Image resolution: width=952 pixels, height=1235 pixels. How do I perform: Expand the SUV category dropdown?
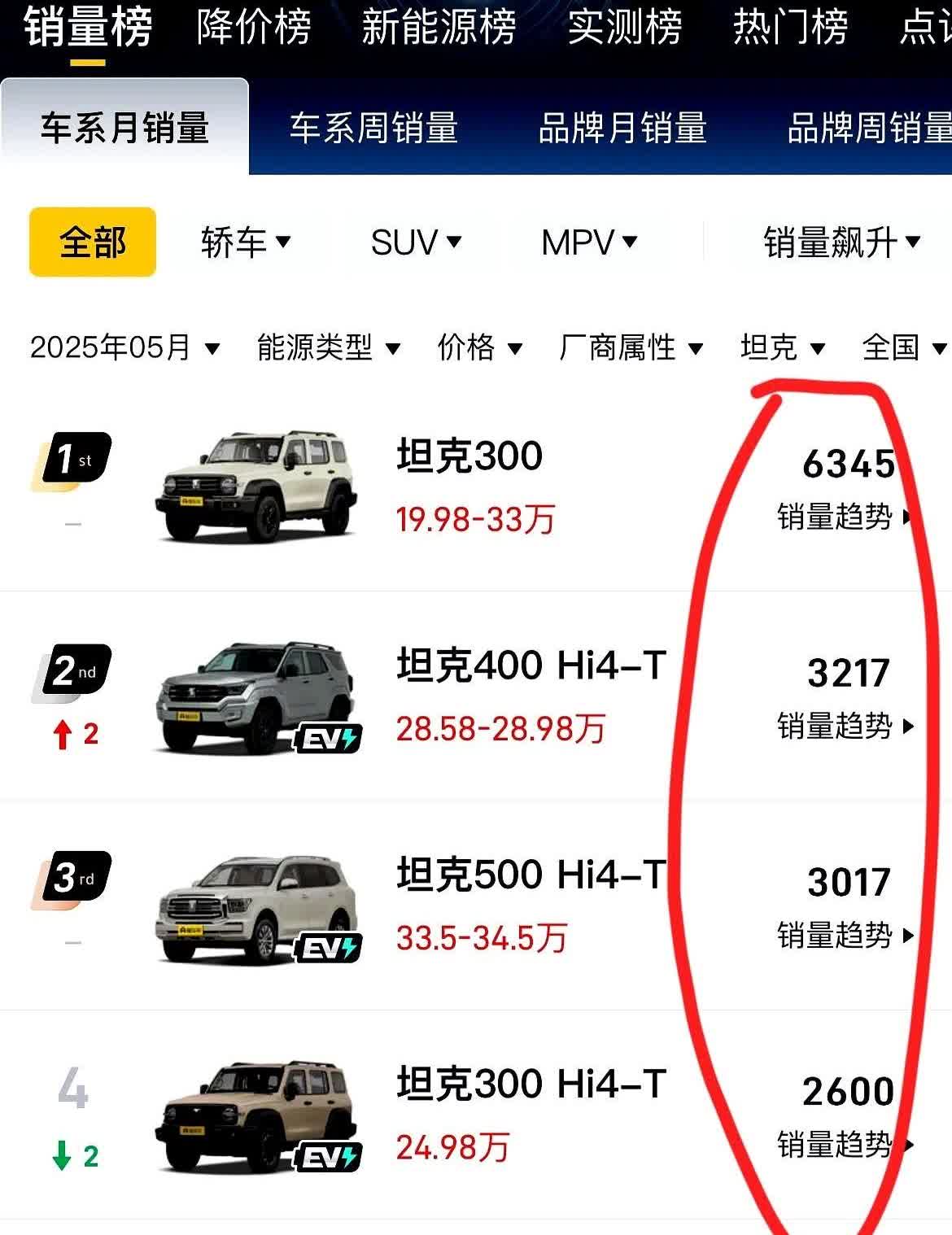[416, 242]
